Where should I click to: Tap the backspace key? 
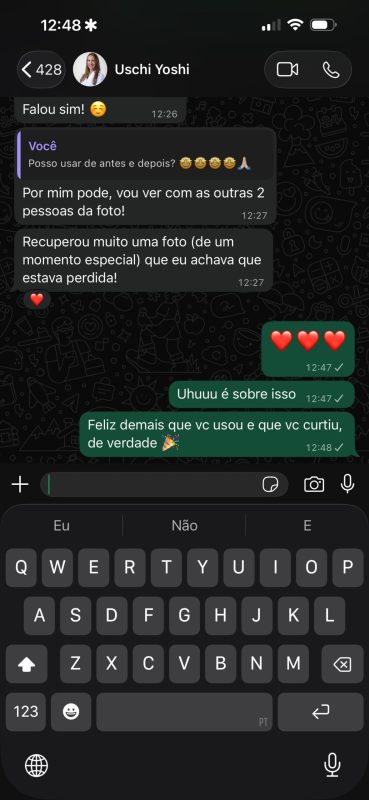342,664
